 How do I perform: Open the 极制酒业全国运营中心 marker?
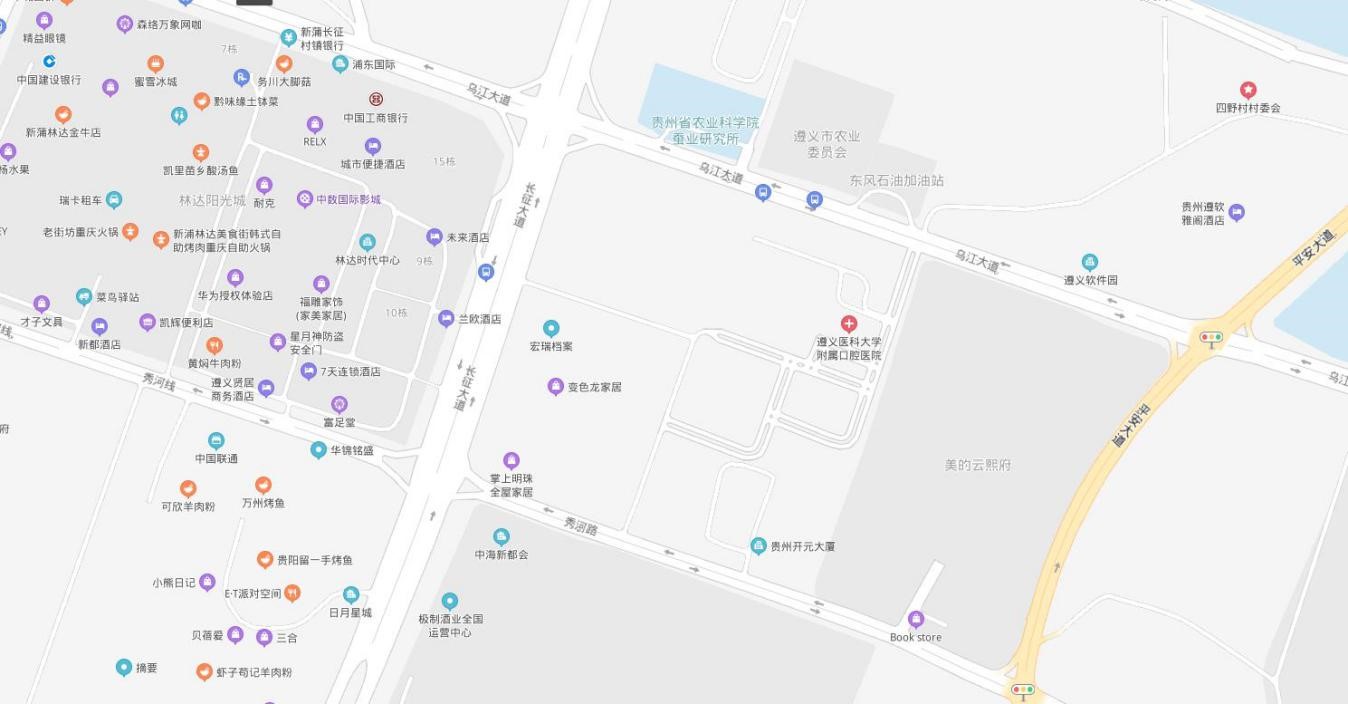tap(450, 601)
